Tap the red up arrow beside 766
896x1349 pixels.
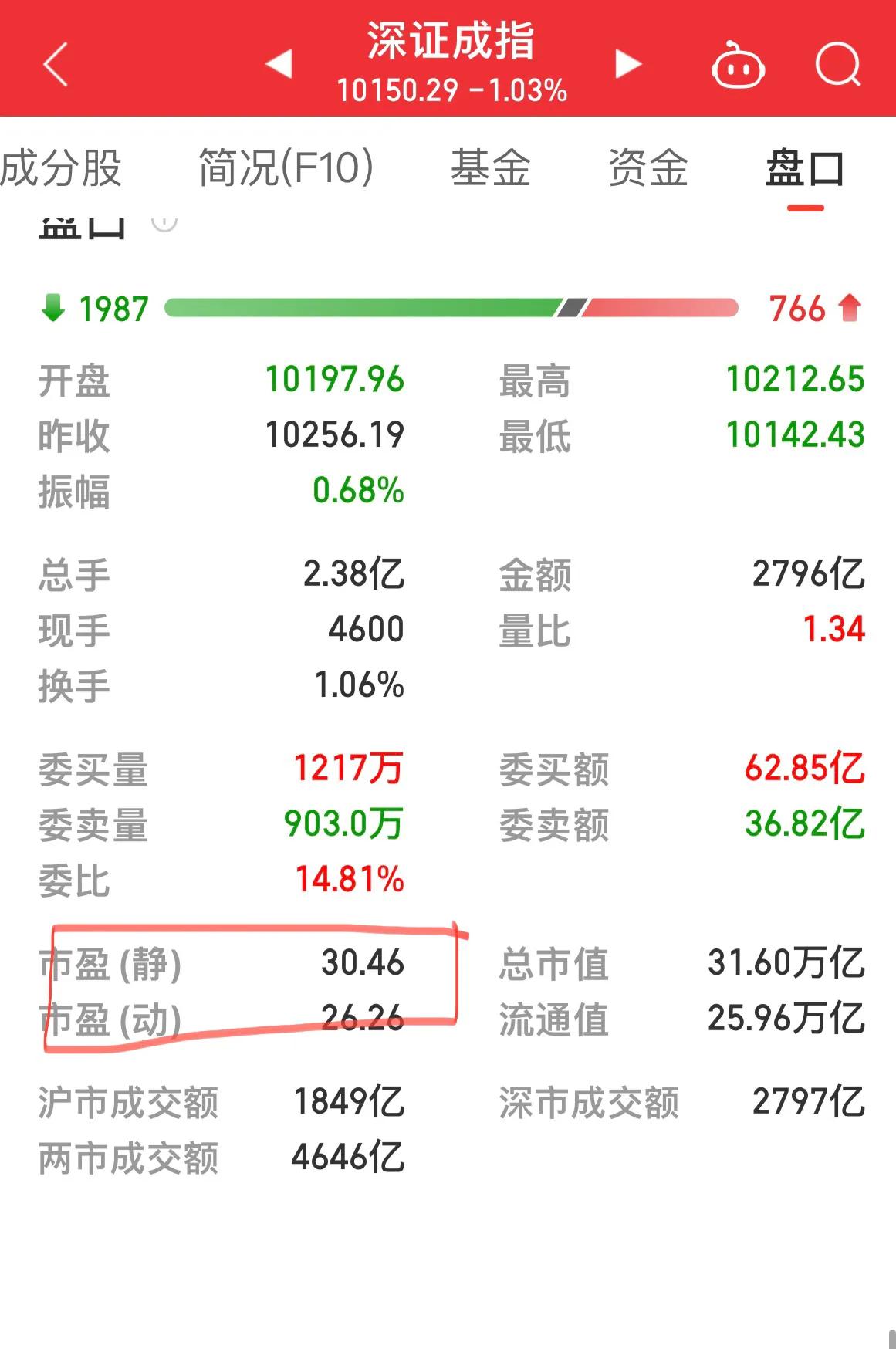849,307
